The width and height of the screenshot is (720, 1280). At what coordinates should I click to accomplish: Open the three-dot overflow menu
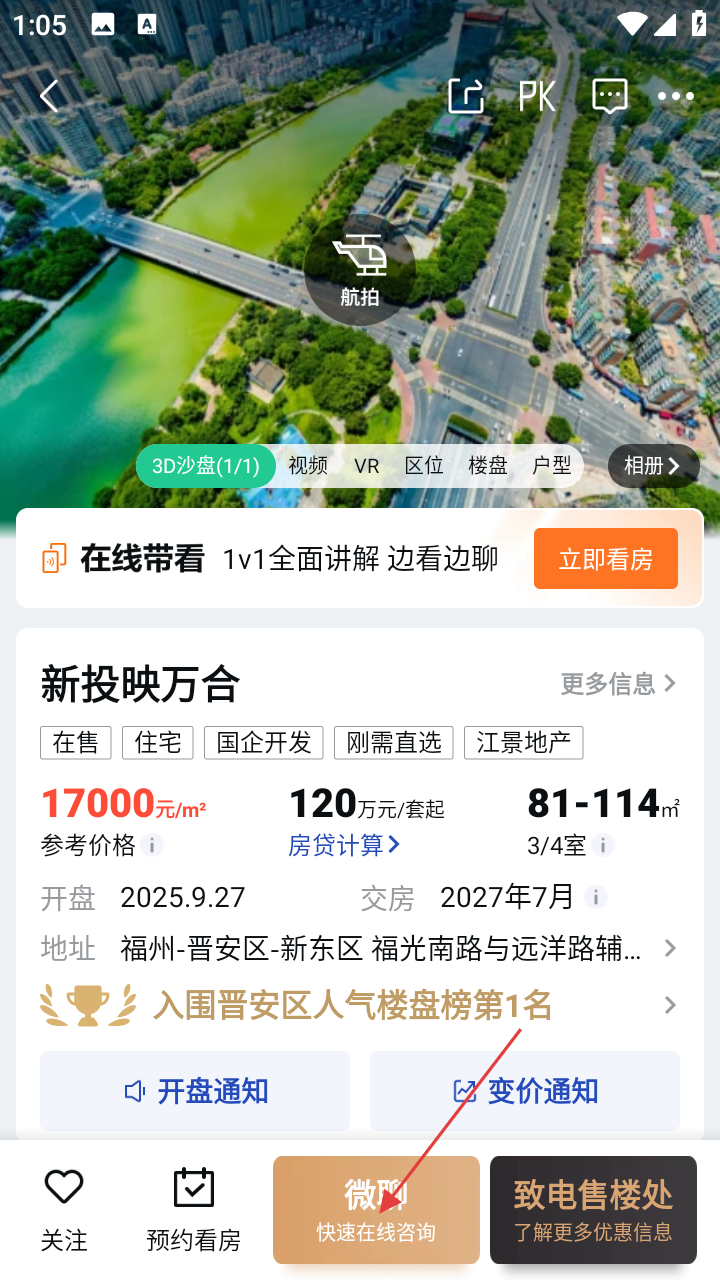pyautogui.click(x=675, y=97)
